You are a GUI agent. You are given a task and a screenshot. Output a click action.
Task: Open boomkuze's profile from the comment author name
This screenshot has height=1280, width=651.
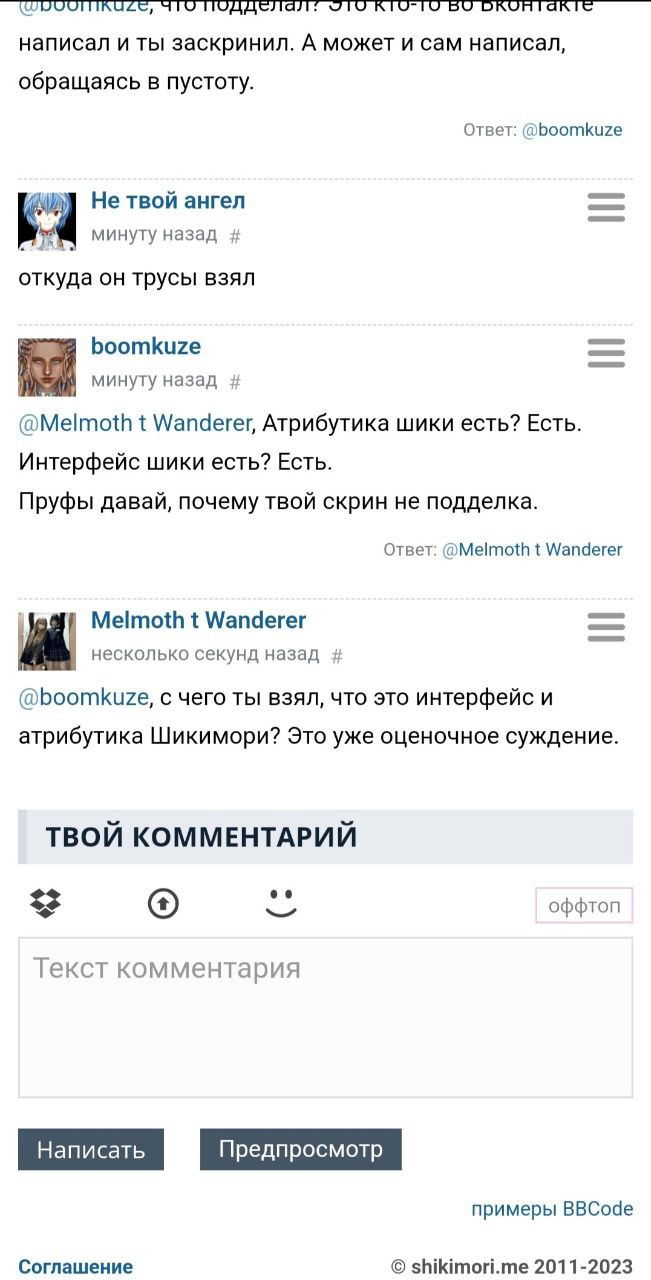[146, 346]
